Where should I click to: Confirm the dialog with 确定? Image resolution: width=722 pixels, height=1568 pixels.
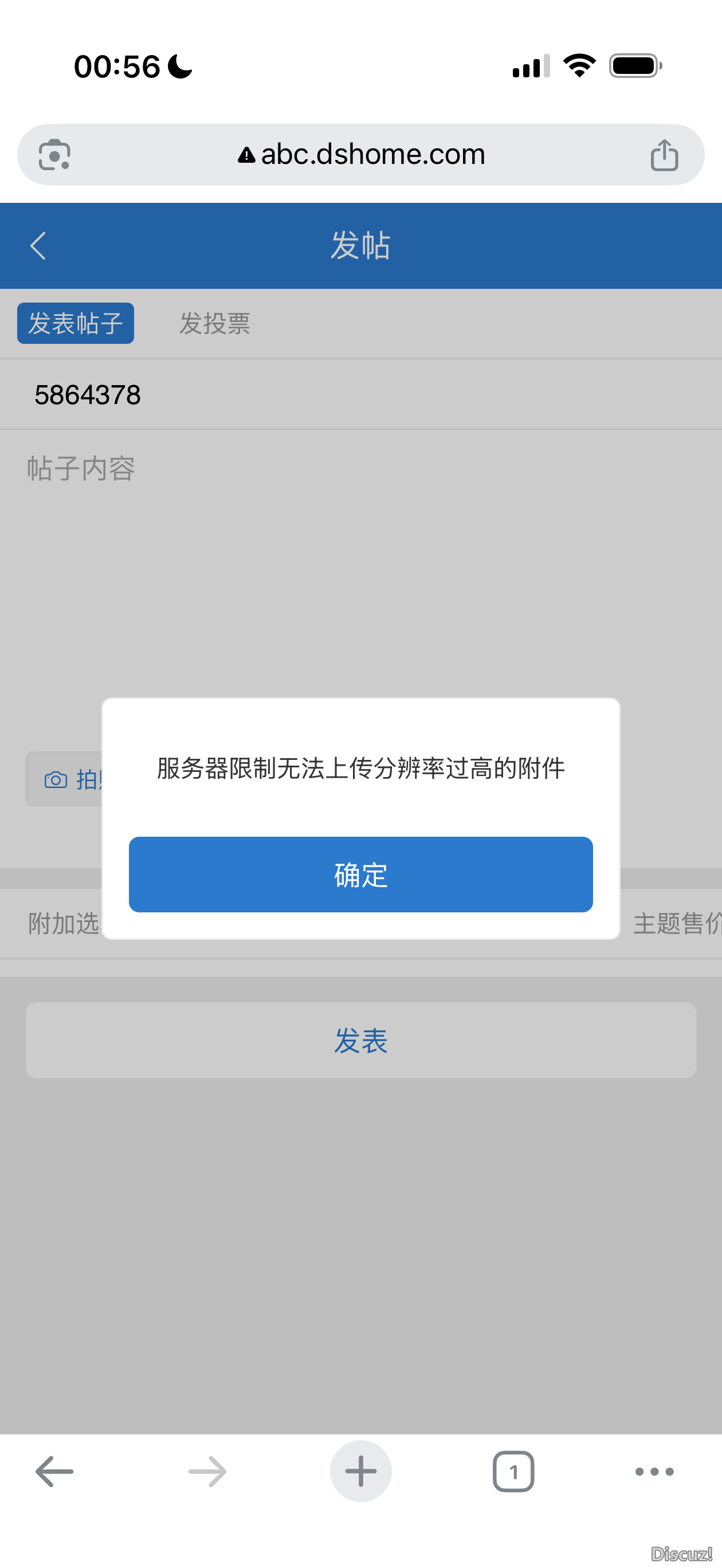360,874
